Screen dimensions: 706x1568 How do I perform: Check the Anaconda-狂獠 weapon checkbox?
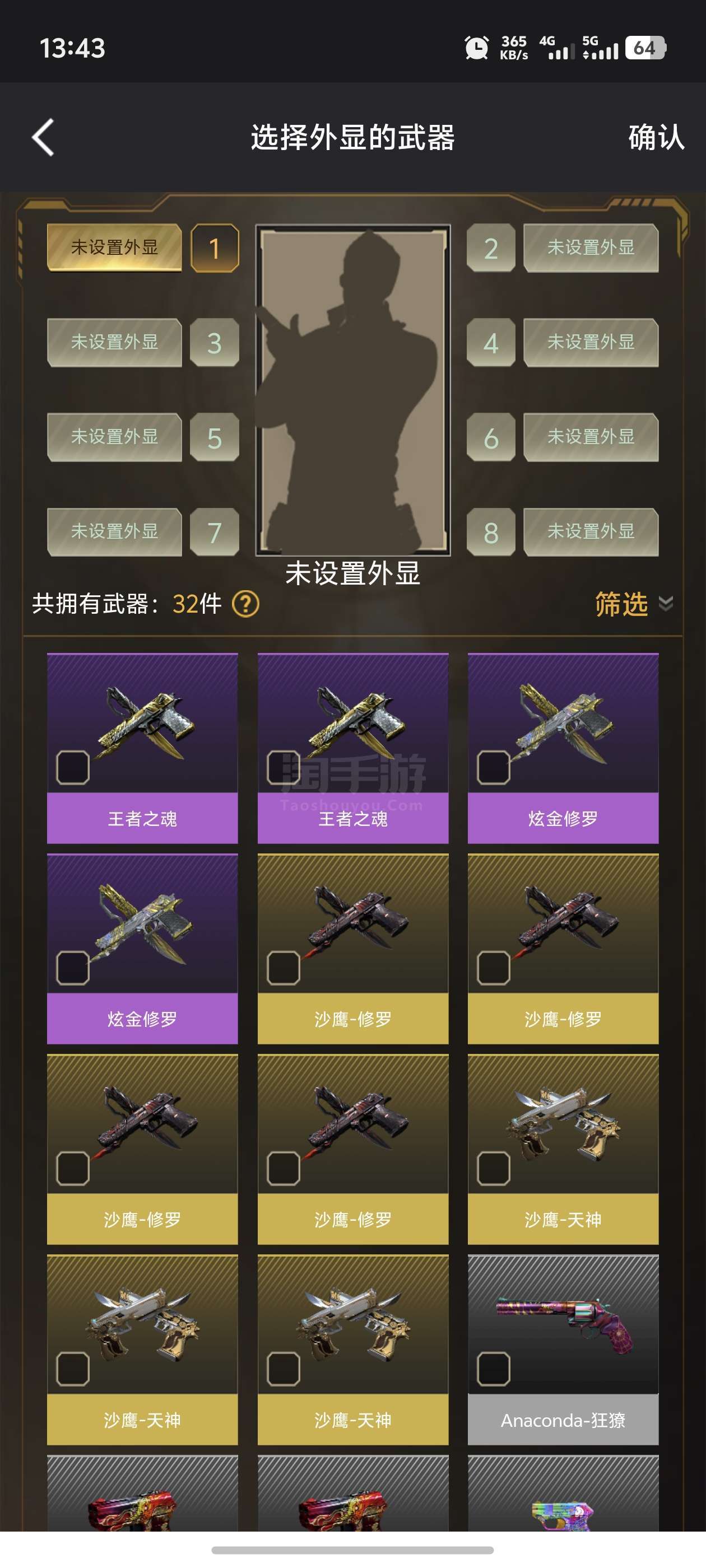[494, 1369]
